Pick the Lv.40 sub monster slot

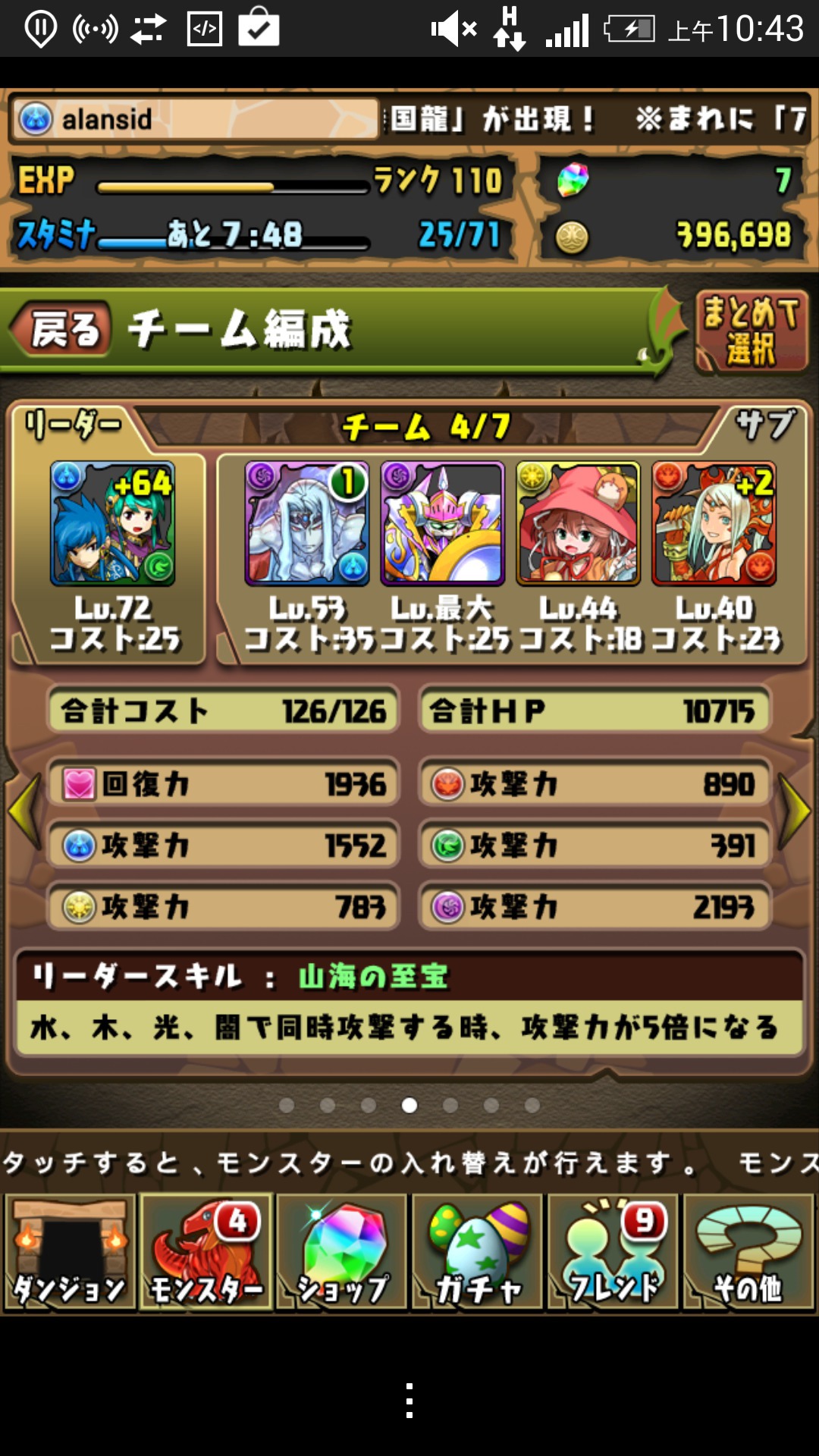(714, 523)
